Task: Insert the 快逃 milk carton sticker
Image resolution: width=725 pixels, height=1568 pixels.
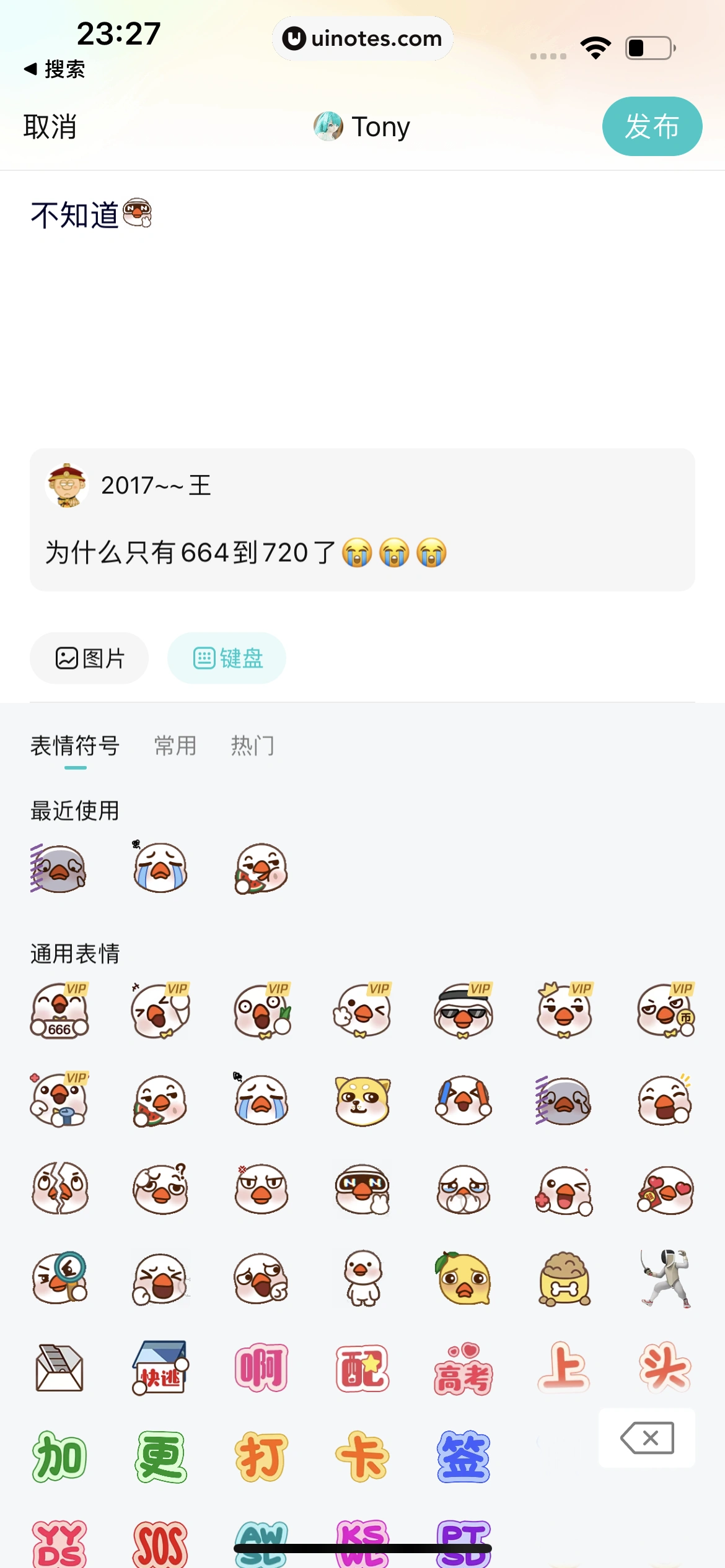Action: [160, 1368]
